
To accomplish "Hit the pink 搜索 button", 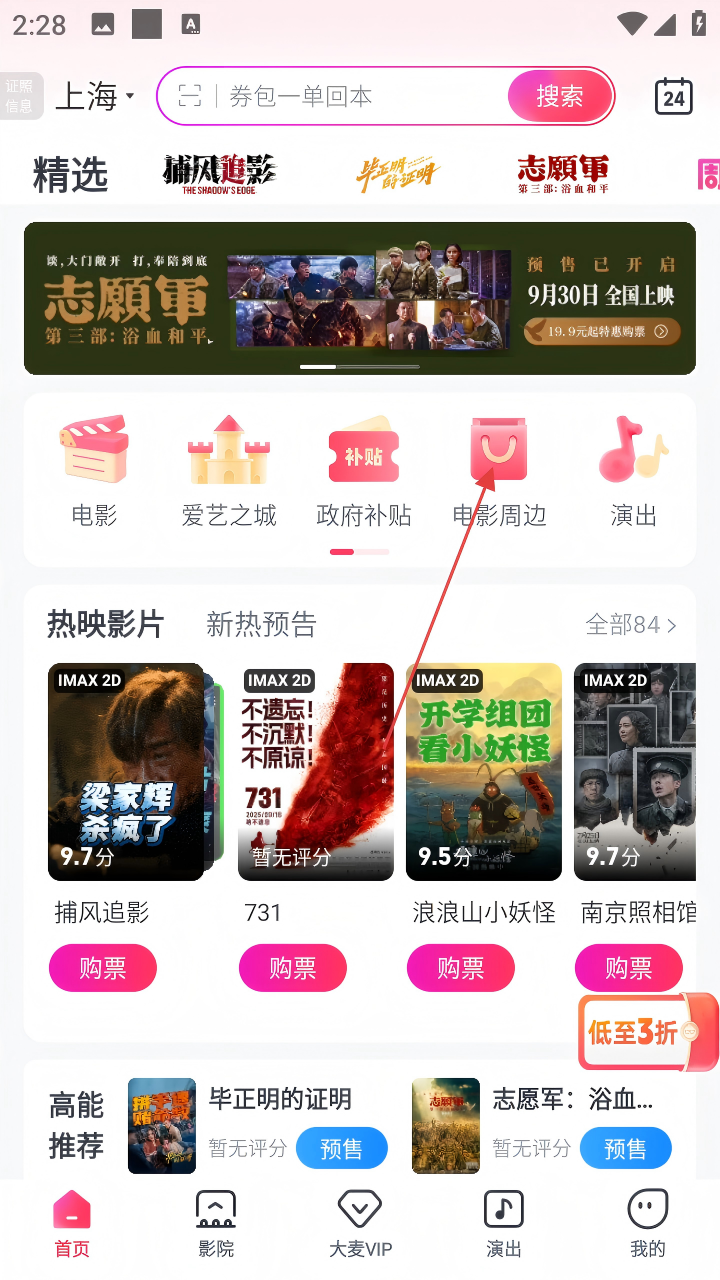I will pyautogui.click(x=559, y=96).
